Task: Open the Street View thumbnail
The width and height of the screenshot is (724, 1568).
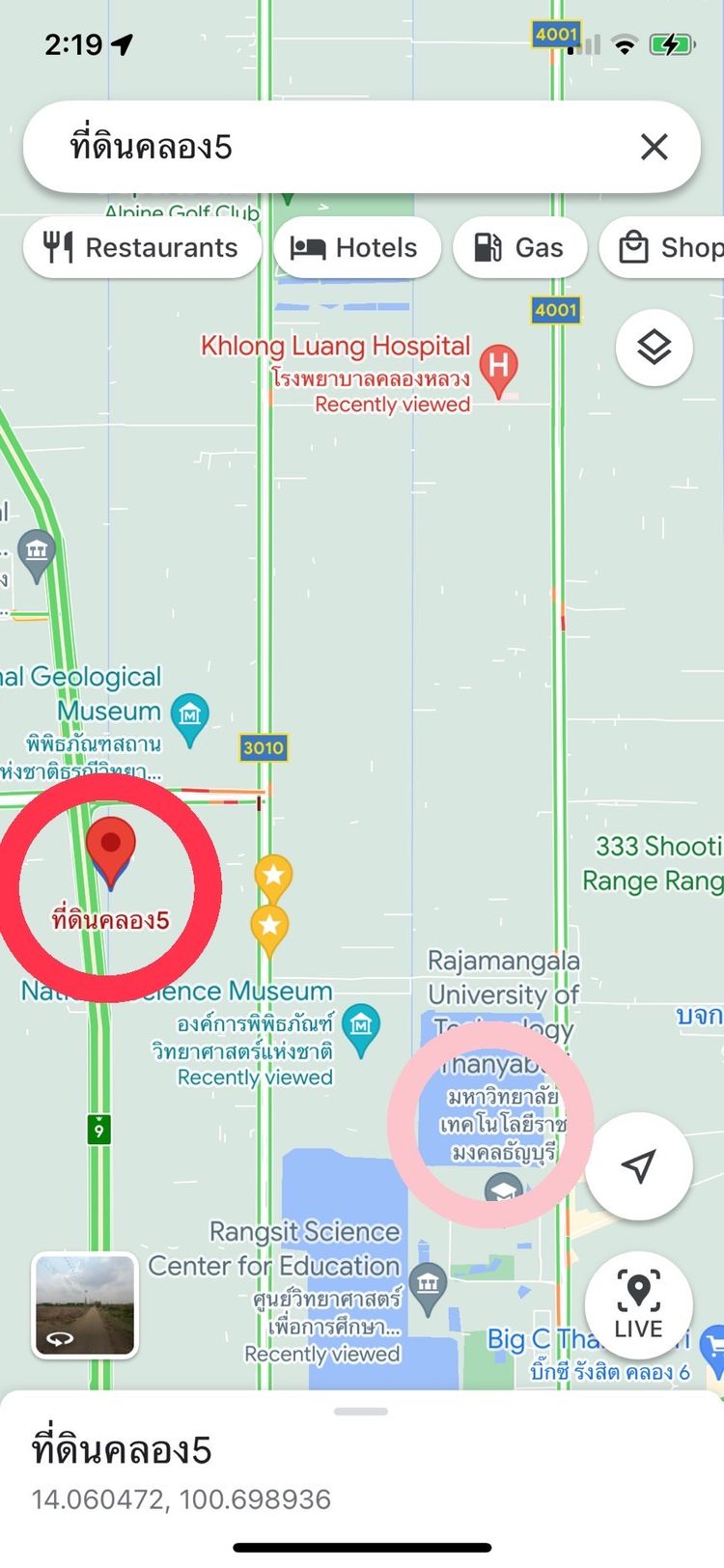Action: pos(85,1304)
